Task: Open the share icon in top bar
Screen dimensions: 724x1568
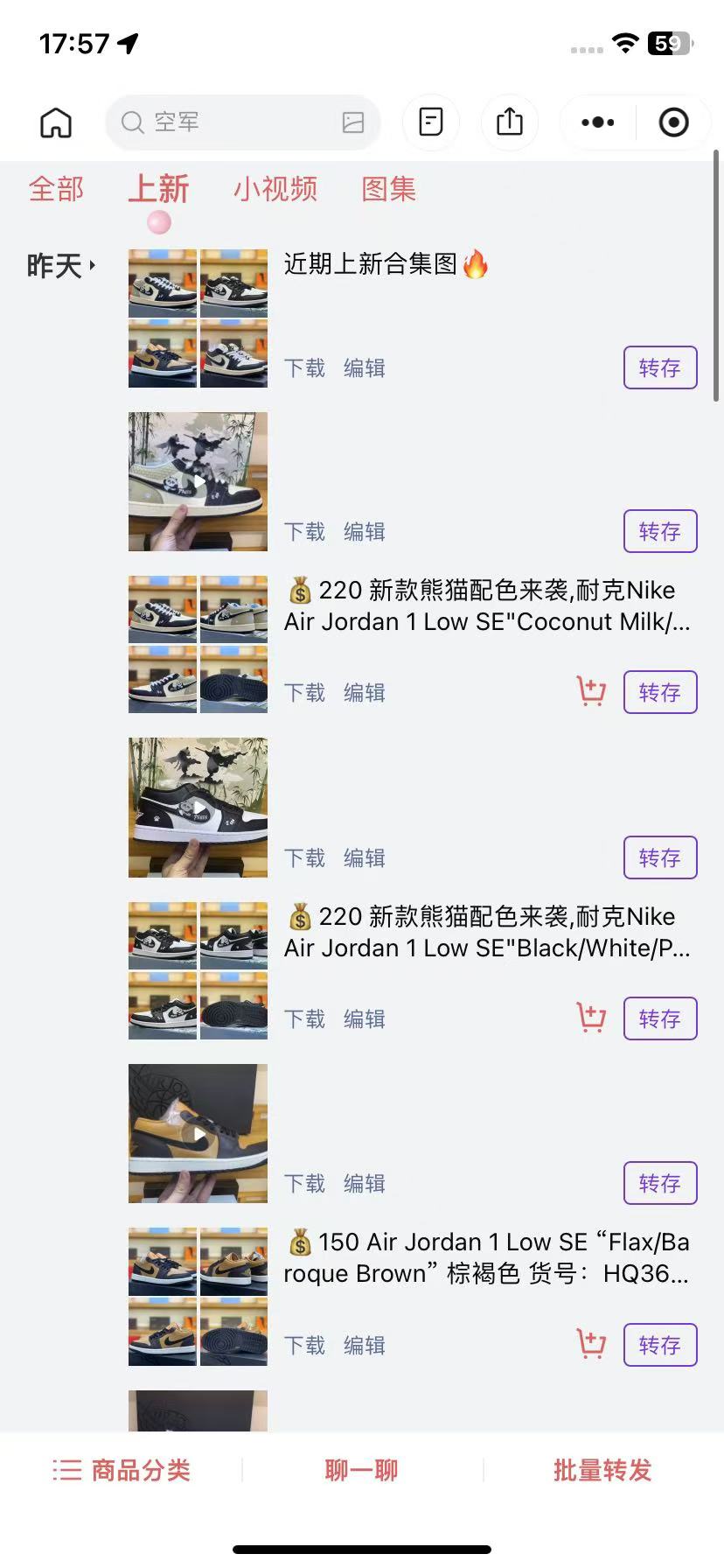Action: click(x=510, y=122)
